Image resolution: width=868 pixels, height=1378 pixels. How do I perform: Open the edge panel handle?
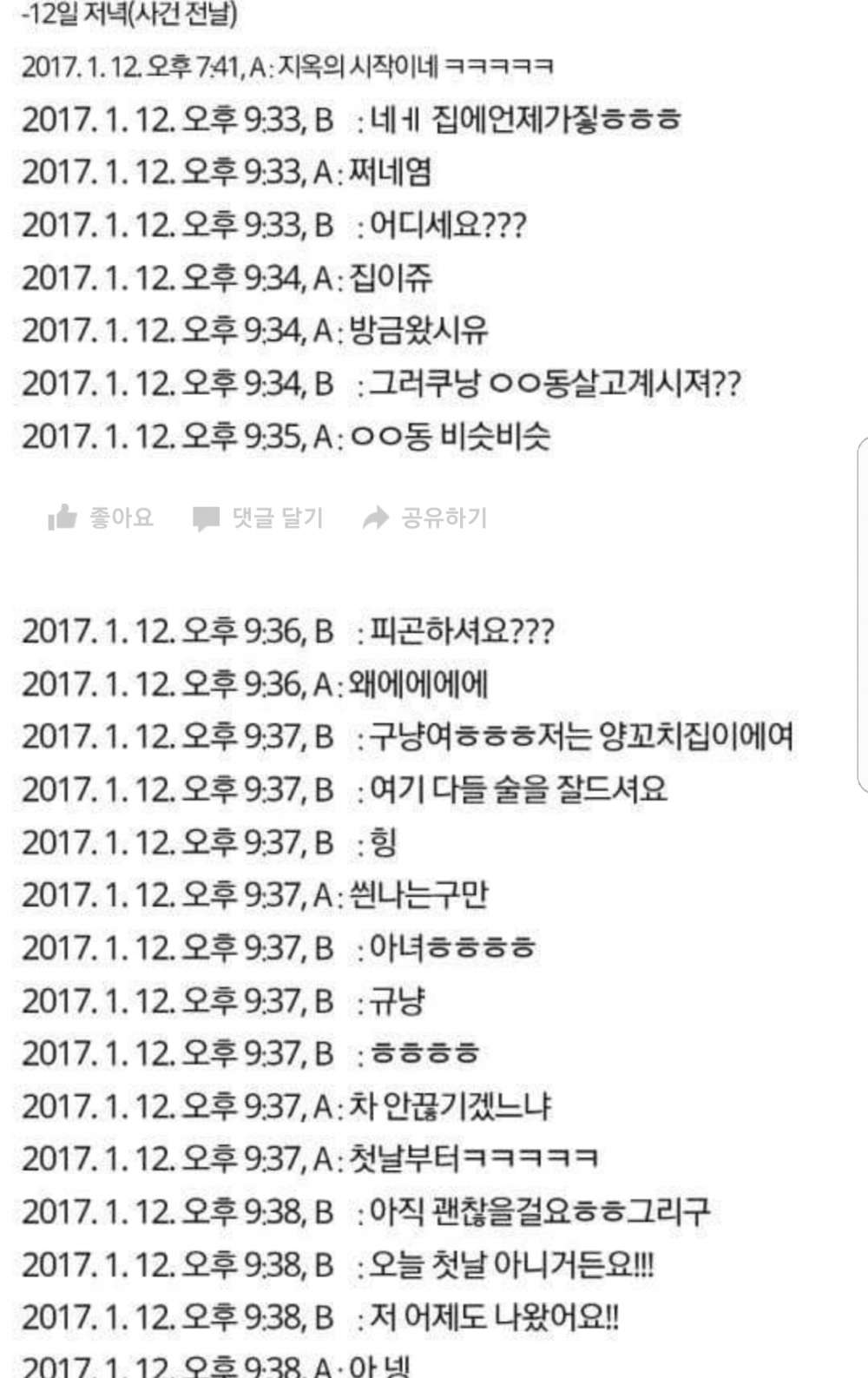pos(861,615)
